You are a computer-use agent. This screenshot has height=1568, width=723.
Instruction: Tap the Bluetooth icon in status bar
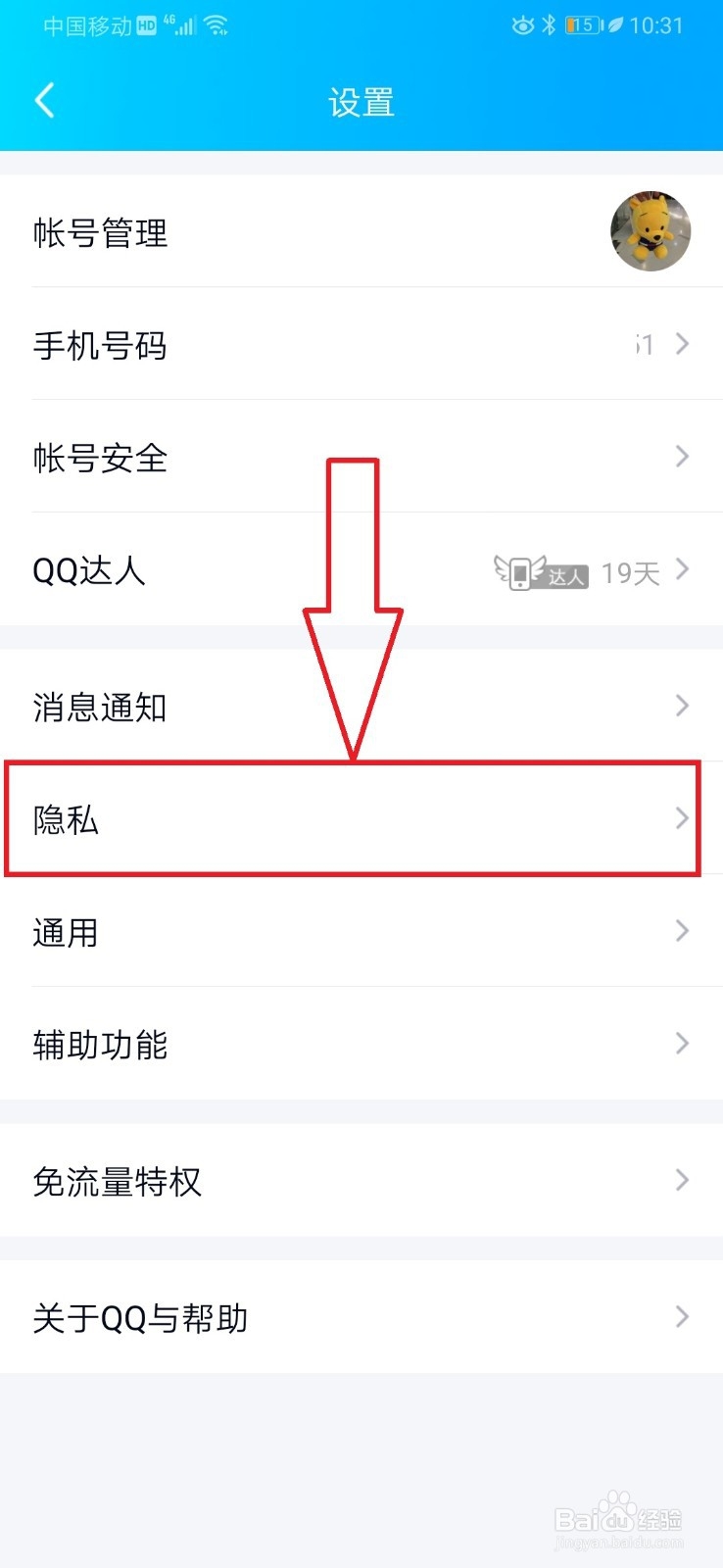pyautogui.click(x=549, y=25)
